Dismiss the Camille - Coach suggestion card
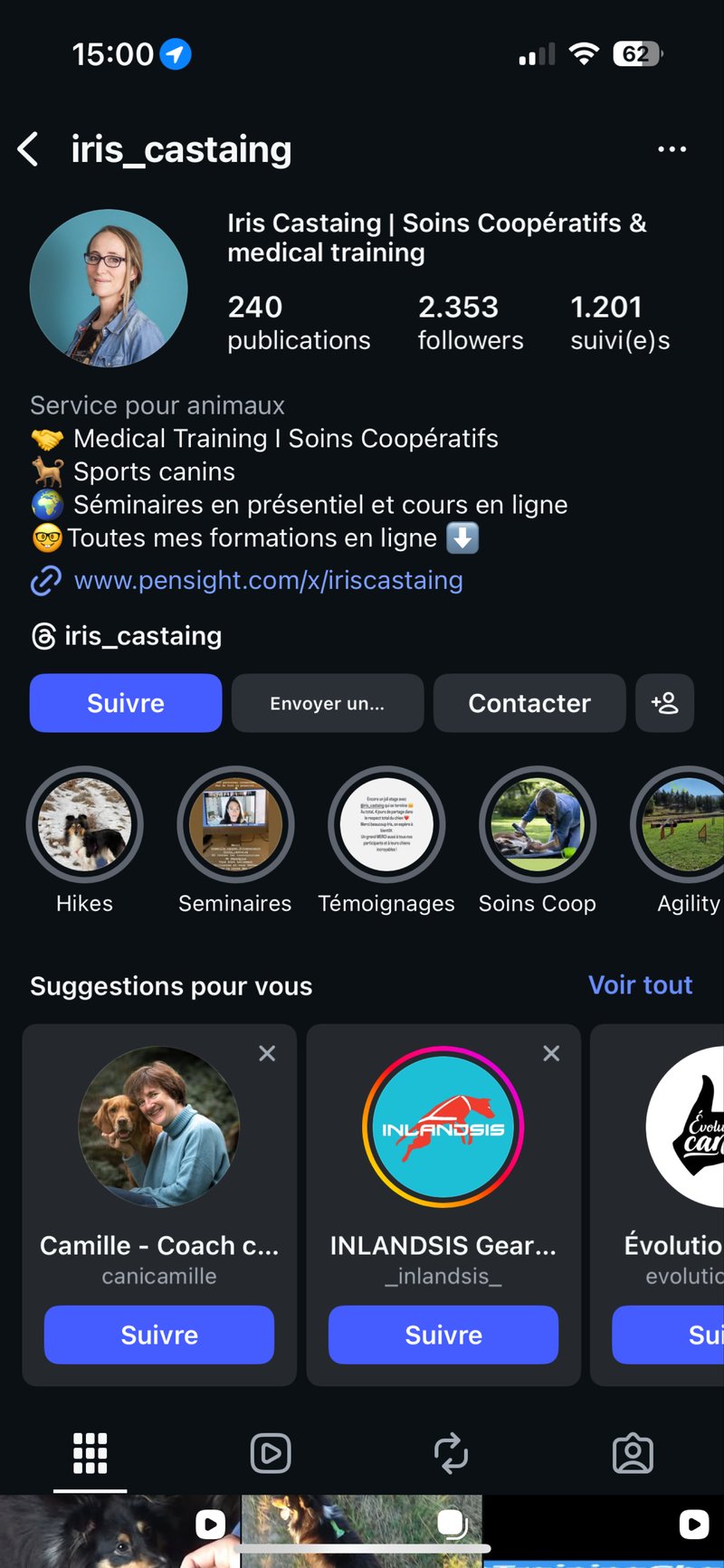Image resolution: width=724 pixels, height=1568 pixels. [267, 1053]
